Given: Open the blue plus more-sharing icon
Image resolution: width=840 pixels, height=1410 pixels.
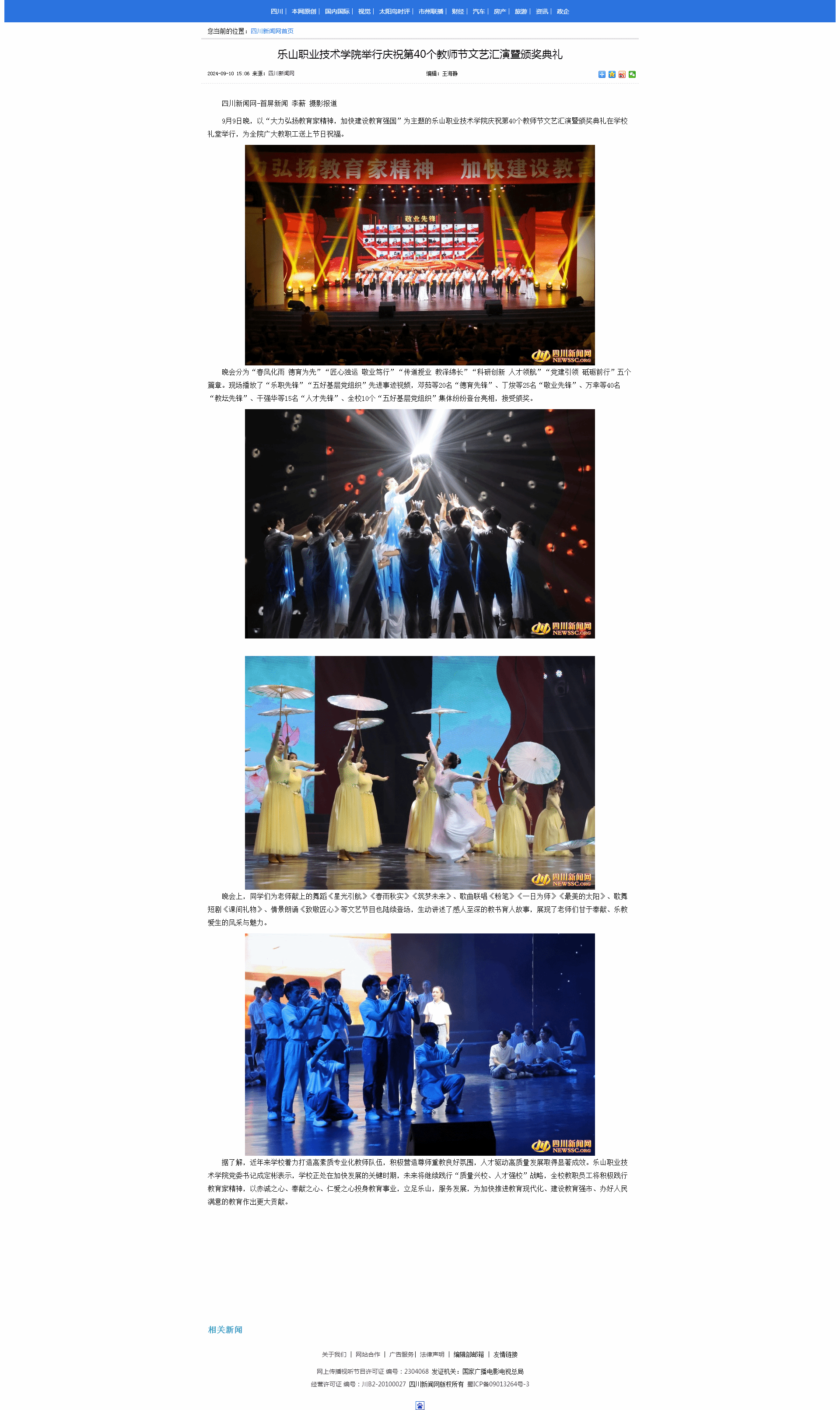Looking at the screenshot, I should click(602, 74).
